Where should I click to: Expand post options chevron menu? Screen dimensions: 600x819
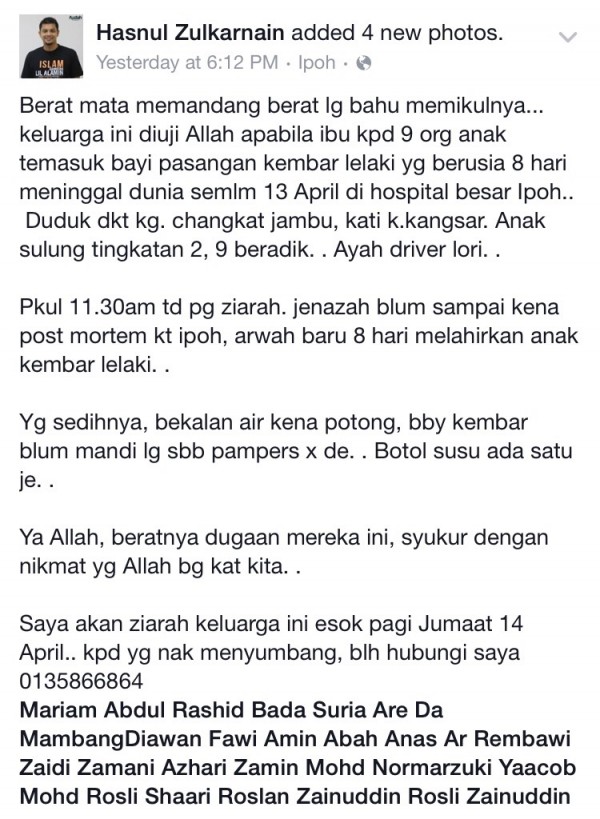(567, 39)
